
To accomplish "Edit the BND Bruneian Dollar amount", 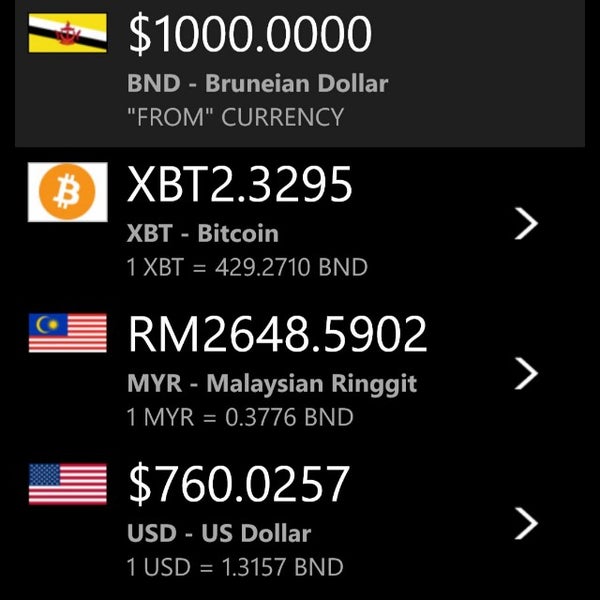I will (x=250, y=35).
